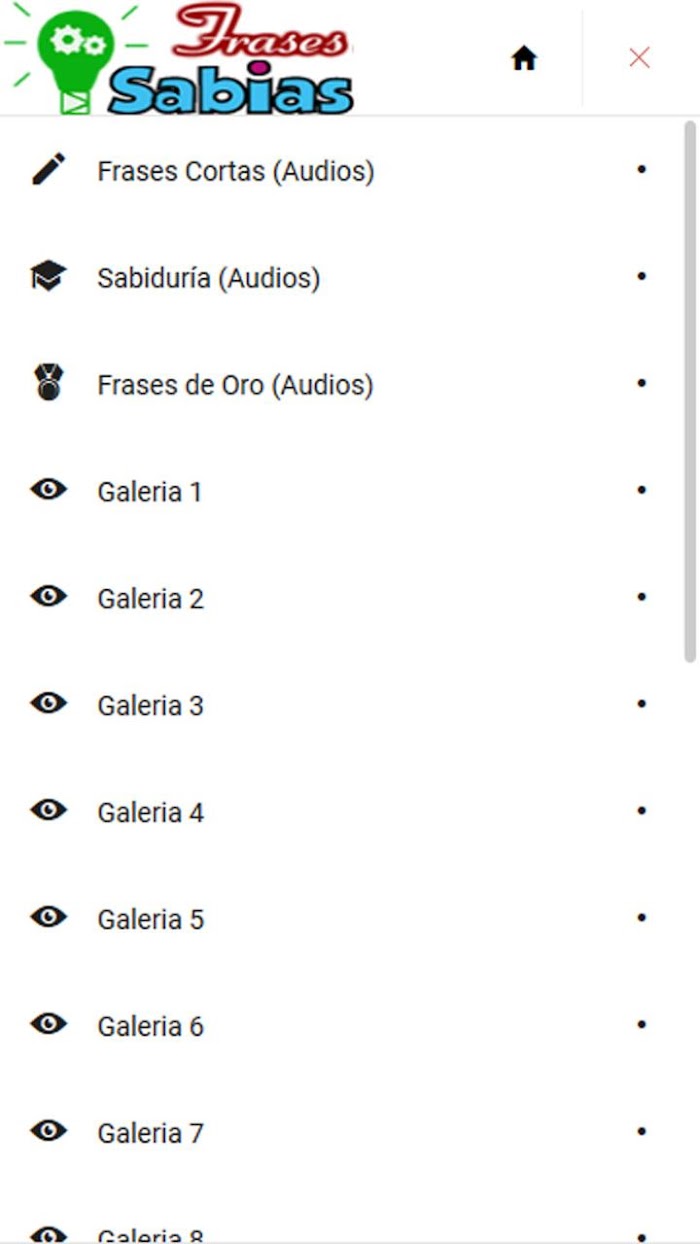The image size is (700, 1244).
Task: Open Frases de Oro (Audios)
Action: 340,385
